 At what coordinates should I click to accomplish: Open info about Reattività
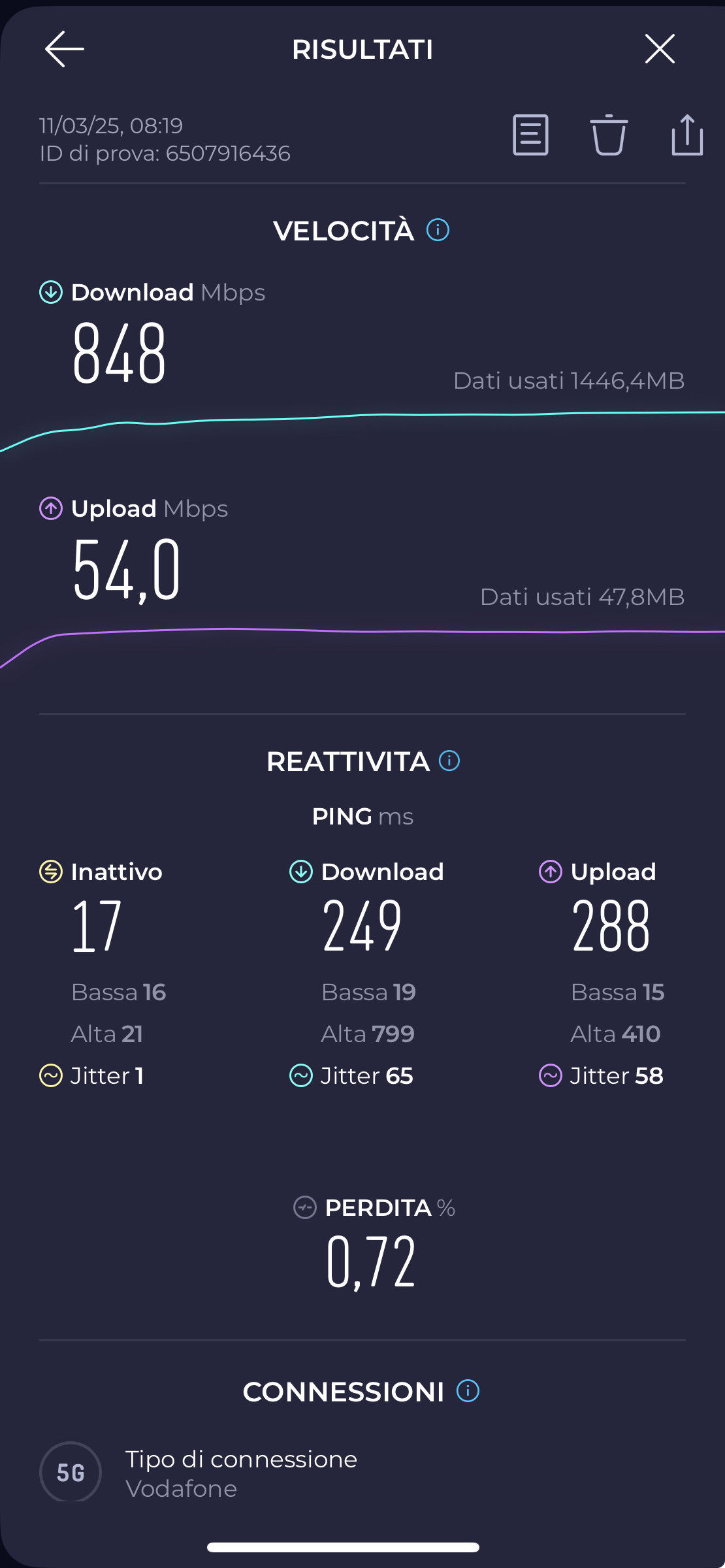(x=449, y=760)
